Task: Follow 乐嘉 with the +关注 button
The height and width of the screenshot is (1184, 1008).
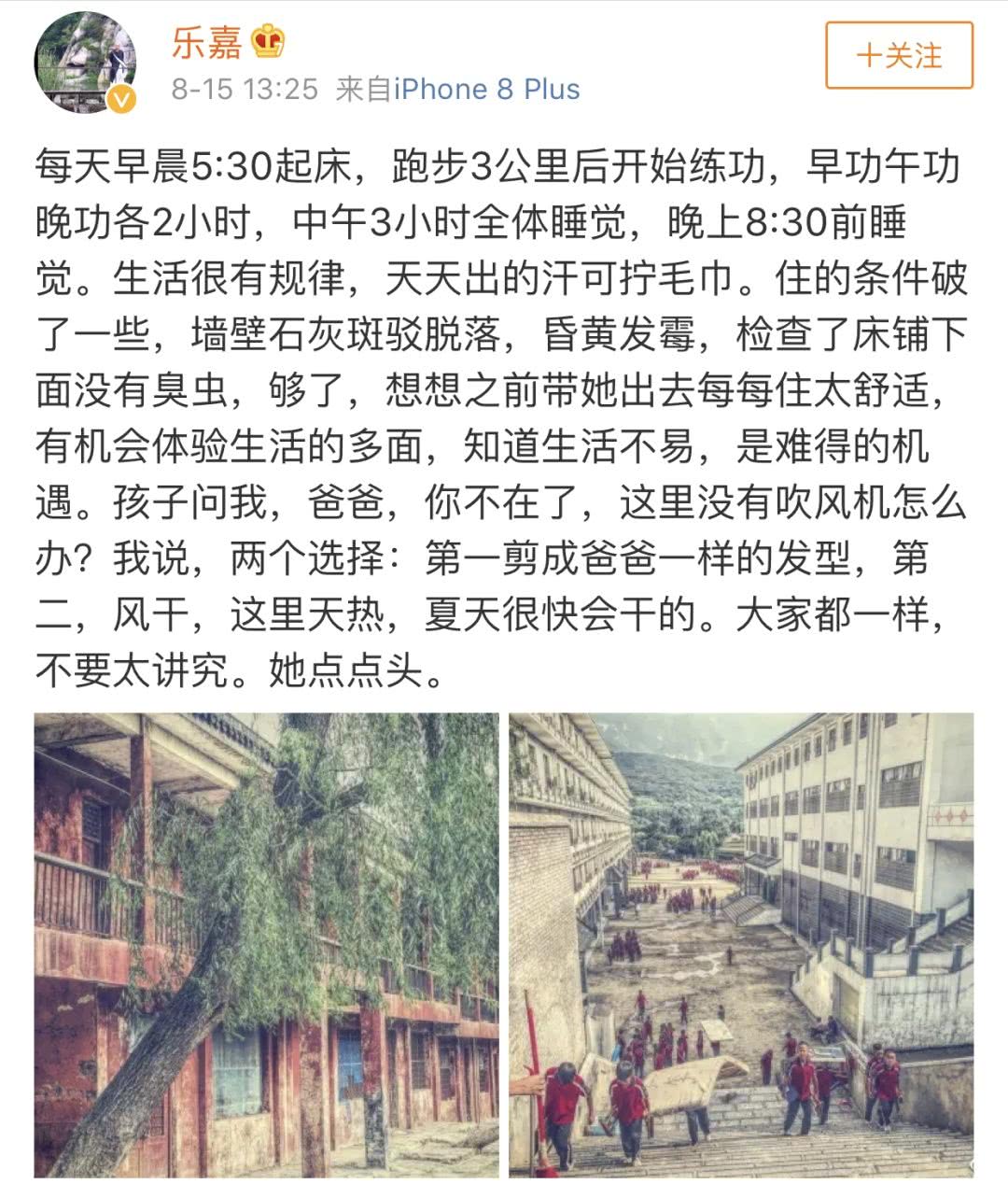Action: pyautogui.click(x=899, y=56)
